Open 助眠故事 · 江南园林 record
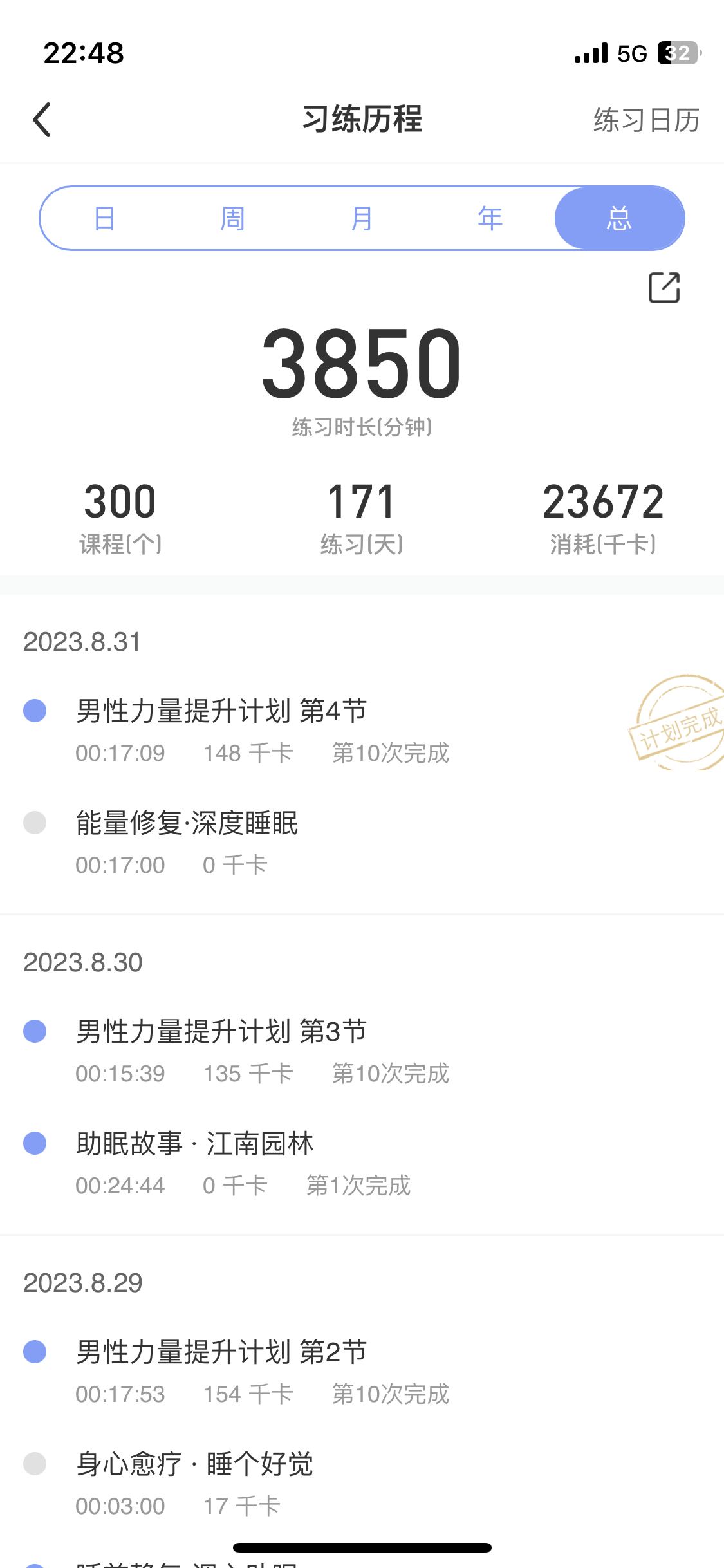 [362, 1163]
